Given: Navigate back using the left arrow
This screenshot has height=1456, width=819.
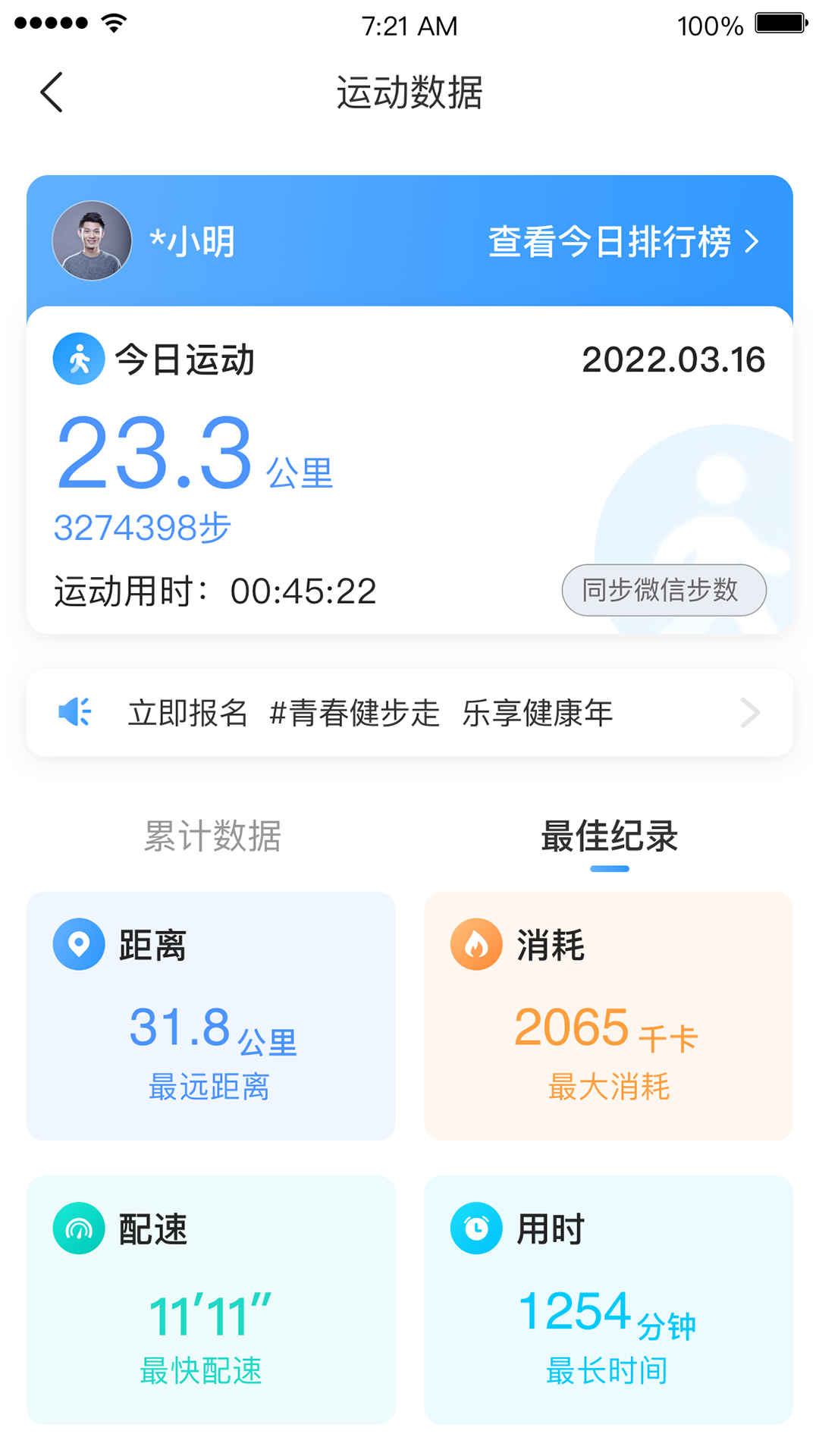Looking at the screenshot, I should click(50, 93).
